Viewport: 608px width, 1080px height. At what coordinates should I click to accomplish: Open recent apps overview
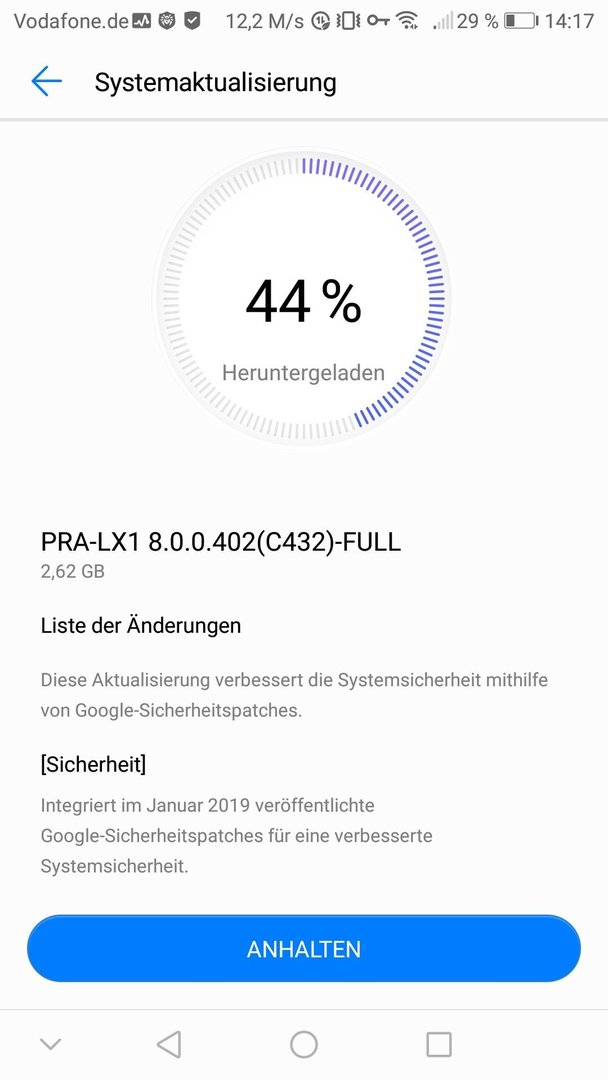point(439,1044)
